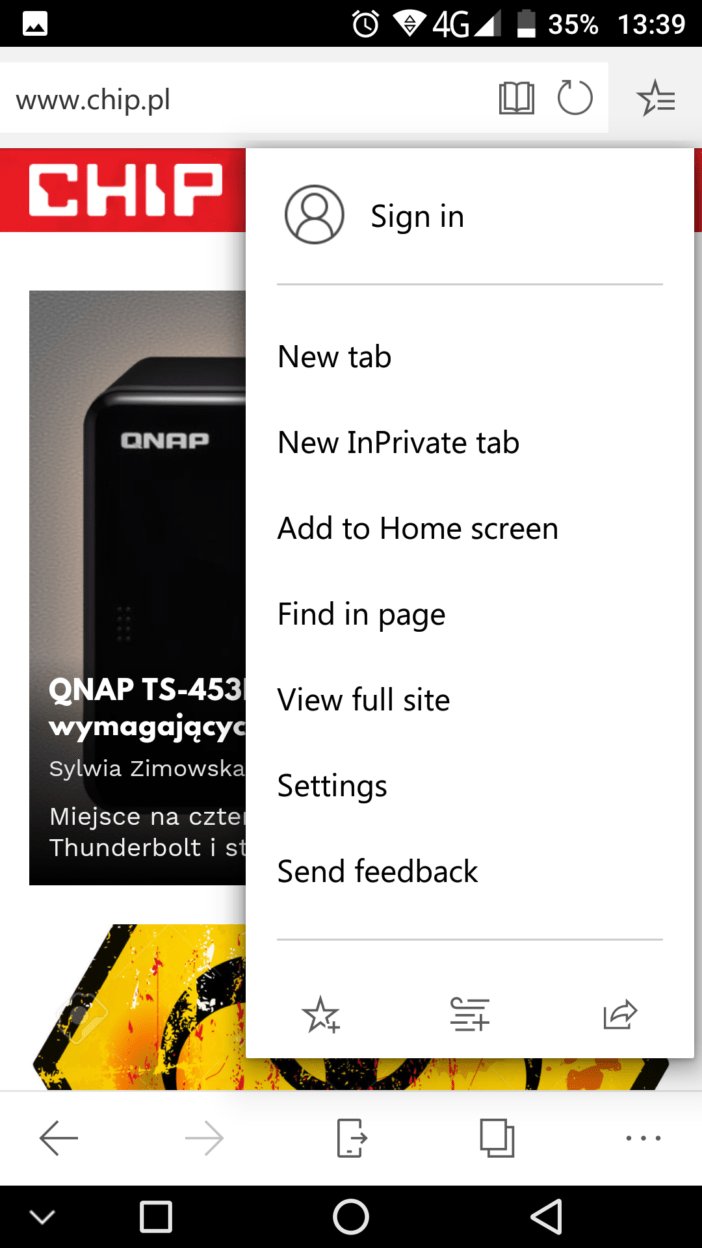
Task: Open the tabs overview
Action: pyautogui.click(x=497, y=1138)
